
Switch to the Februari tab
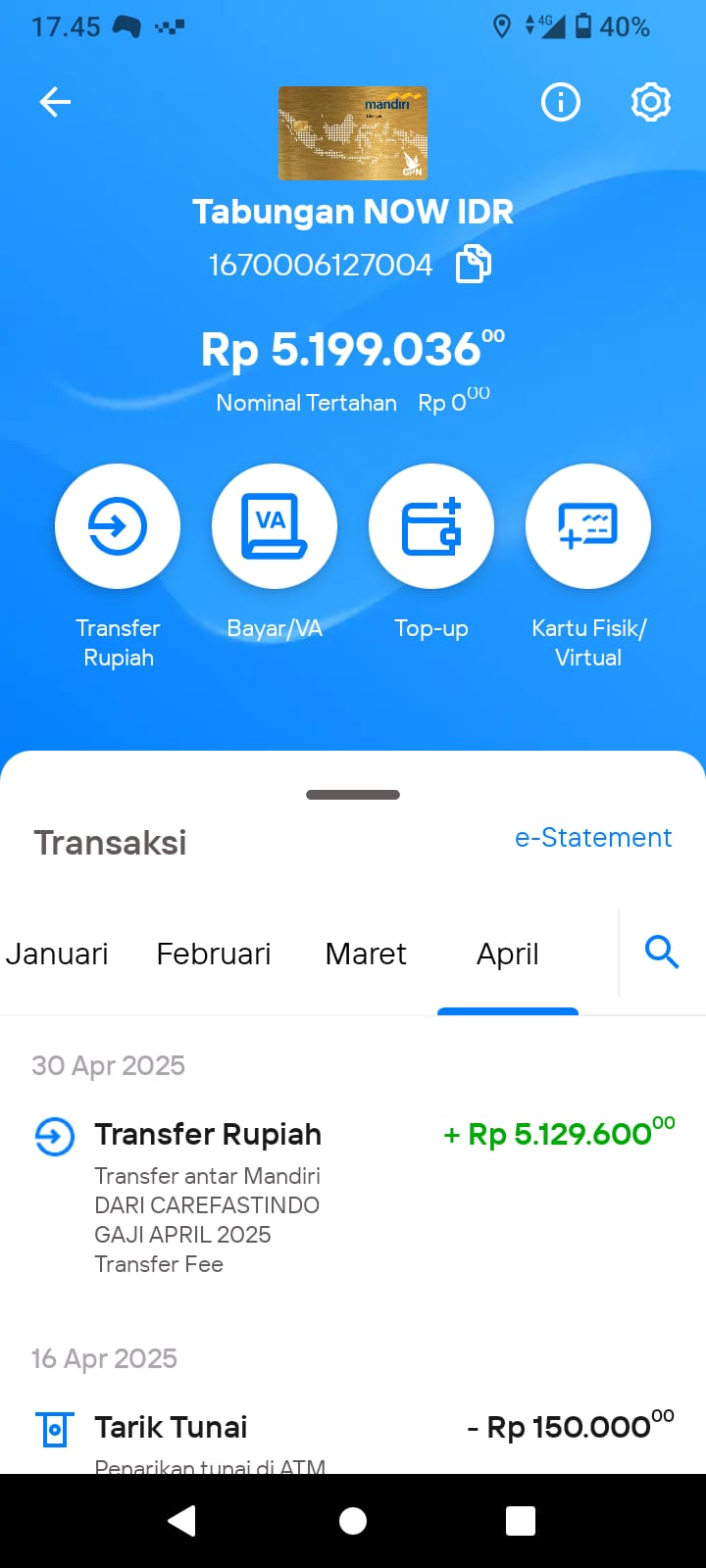click(x=214, y=954)
